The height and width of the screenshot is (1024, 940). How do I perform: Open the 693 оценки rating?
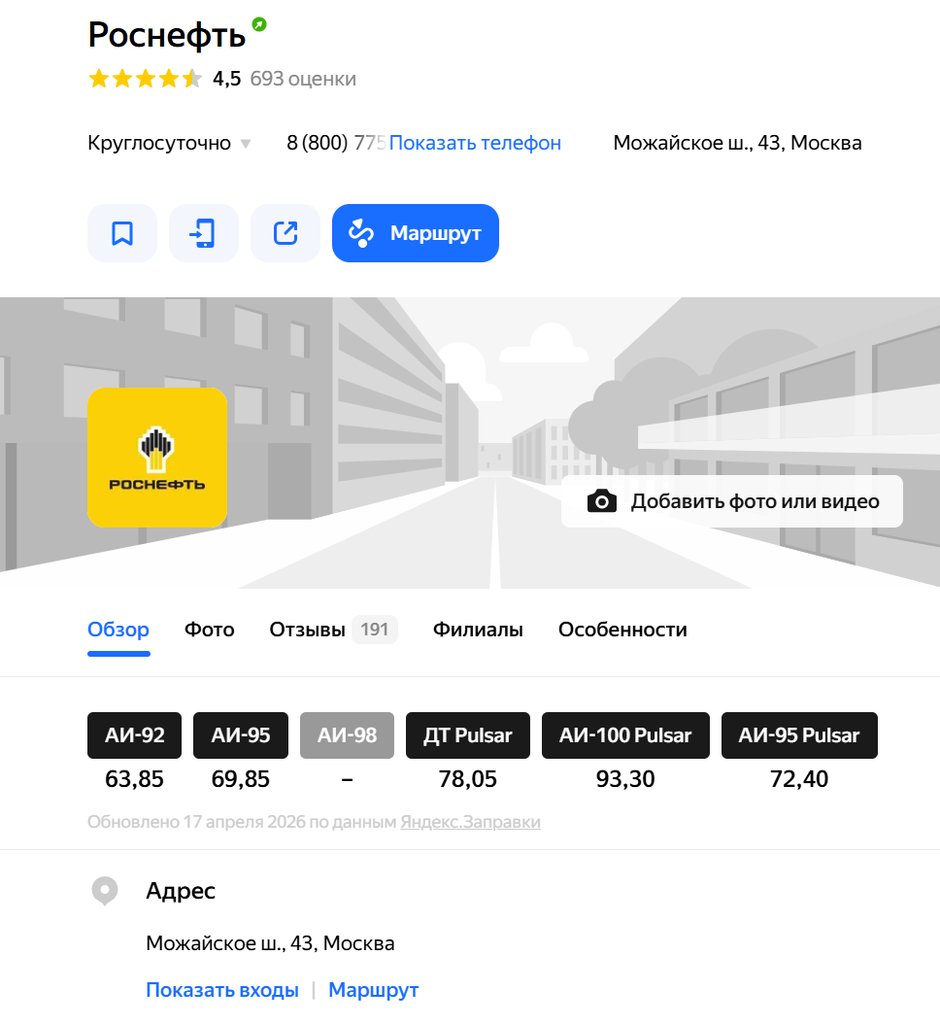pyautogui.click(x=303, y=79)
